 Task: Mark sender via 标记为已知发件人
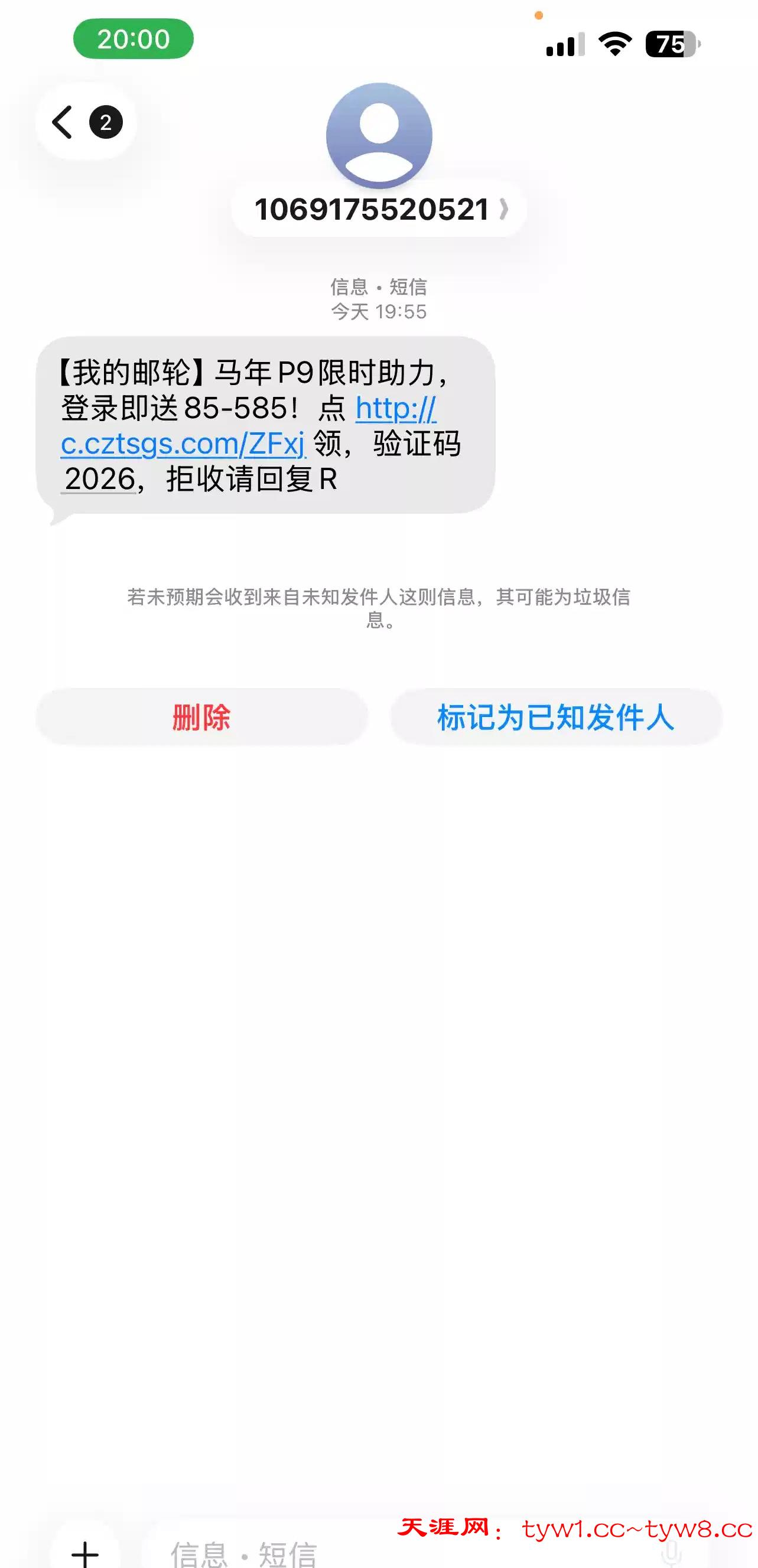tap(555, 716)
